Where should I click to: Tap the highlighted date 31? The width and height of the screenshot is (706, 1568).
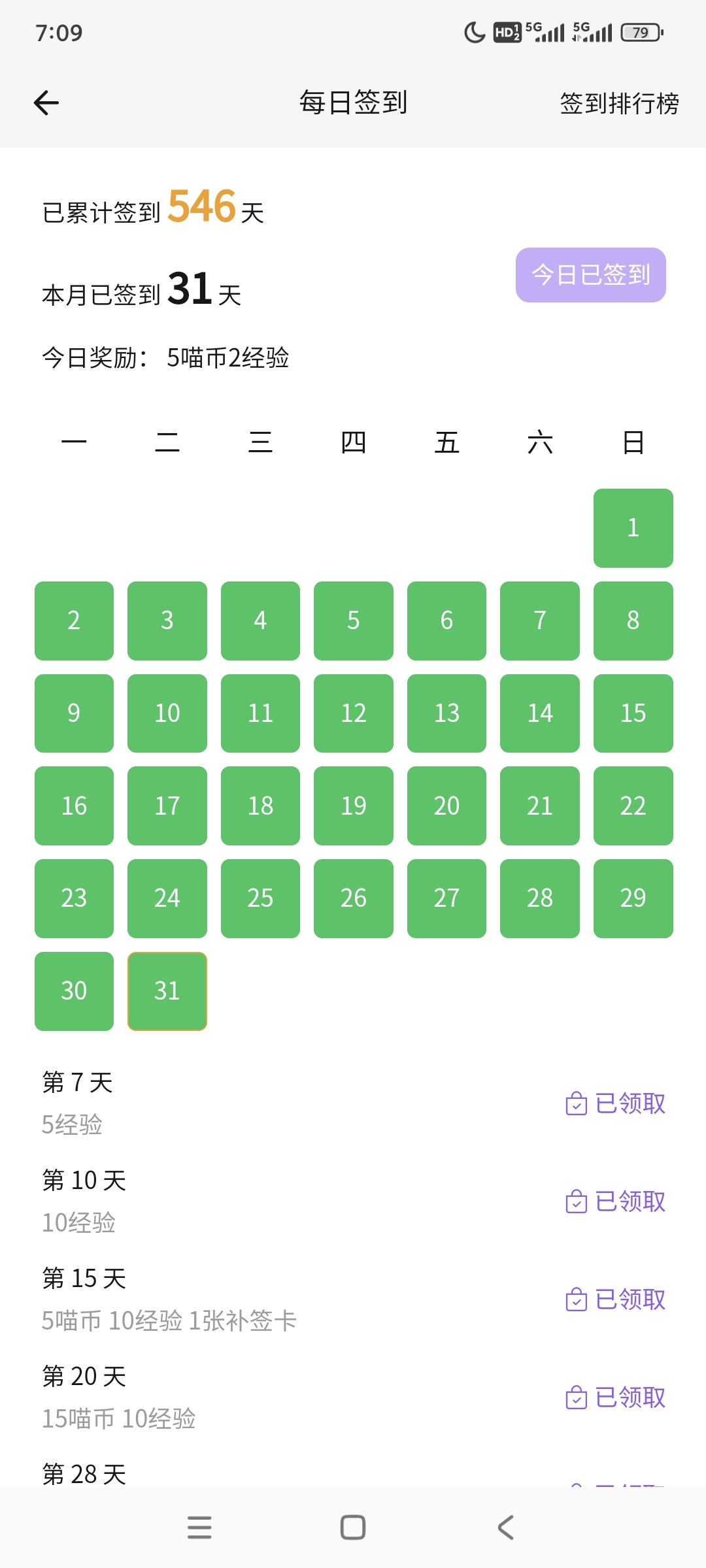pos(167,990)
